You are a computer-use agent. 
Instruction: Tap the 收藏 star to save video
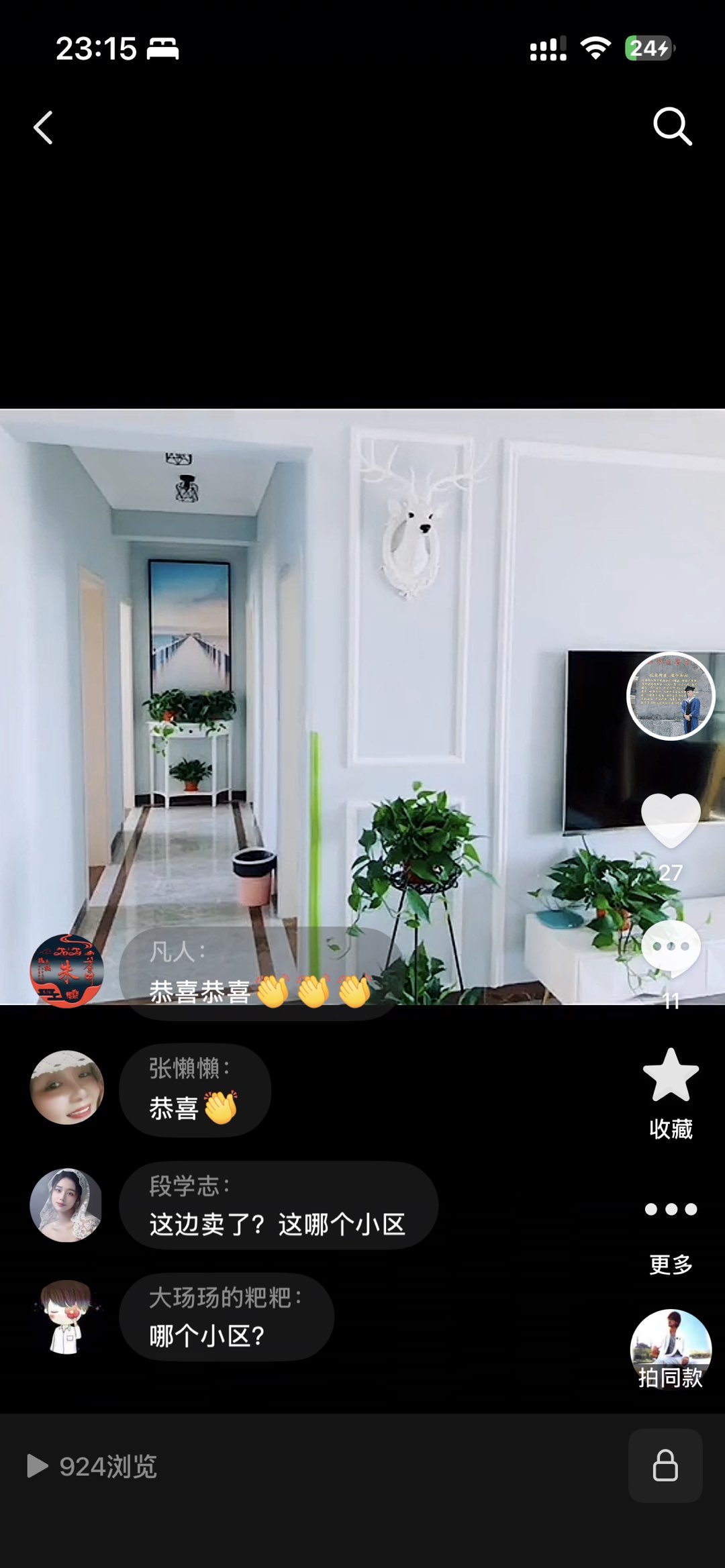point(671,1077)
